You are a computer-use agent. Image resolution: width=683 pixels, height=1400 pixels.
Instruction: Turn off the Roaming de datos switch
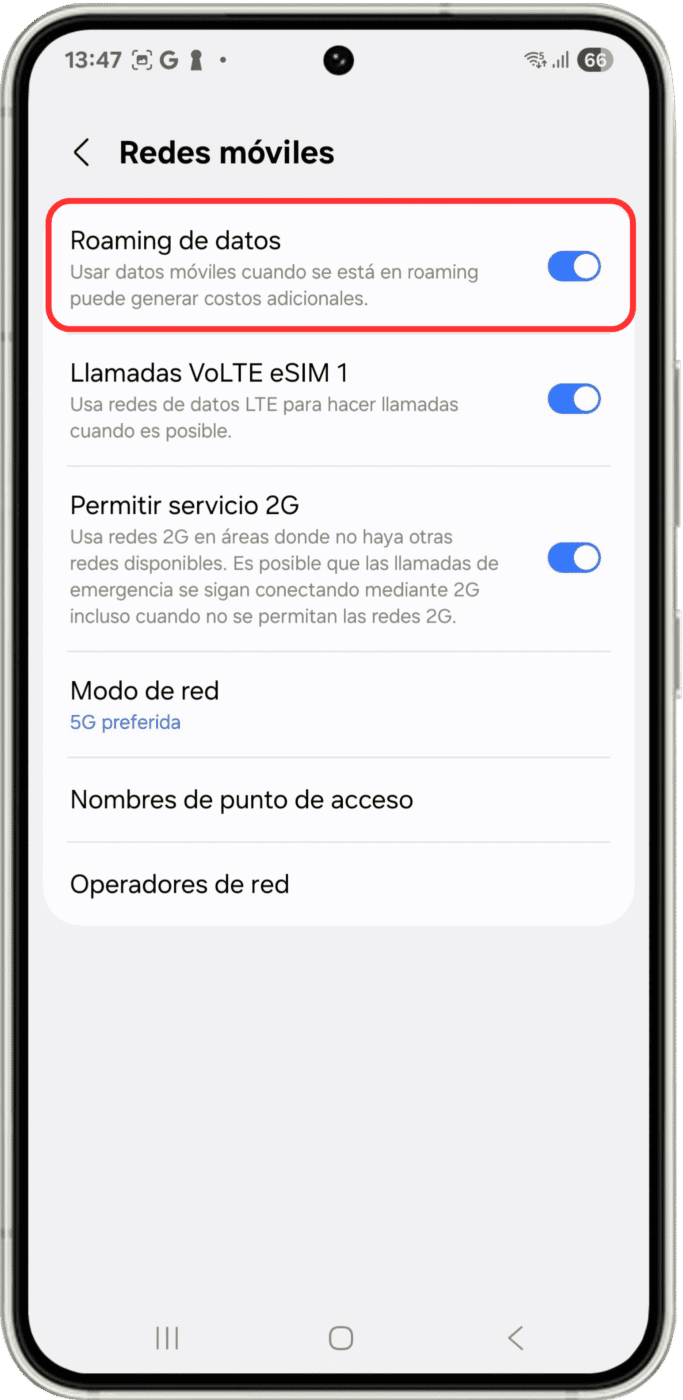pyautogui.click(x=574, y=267)
